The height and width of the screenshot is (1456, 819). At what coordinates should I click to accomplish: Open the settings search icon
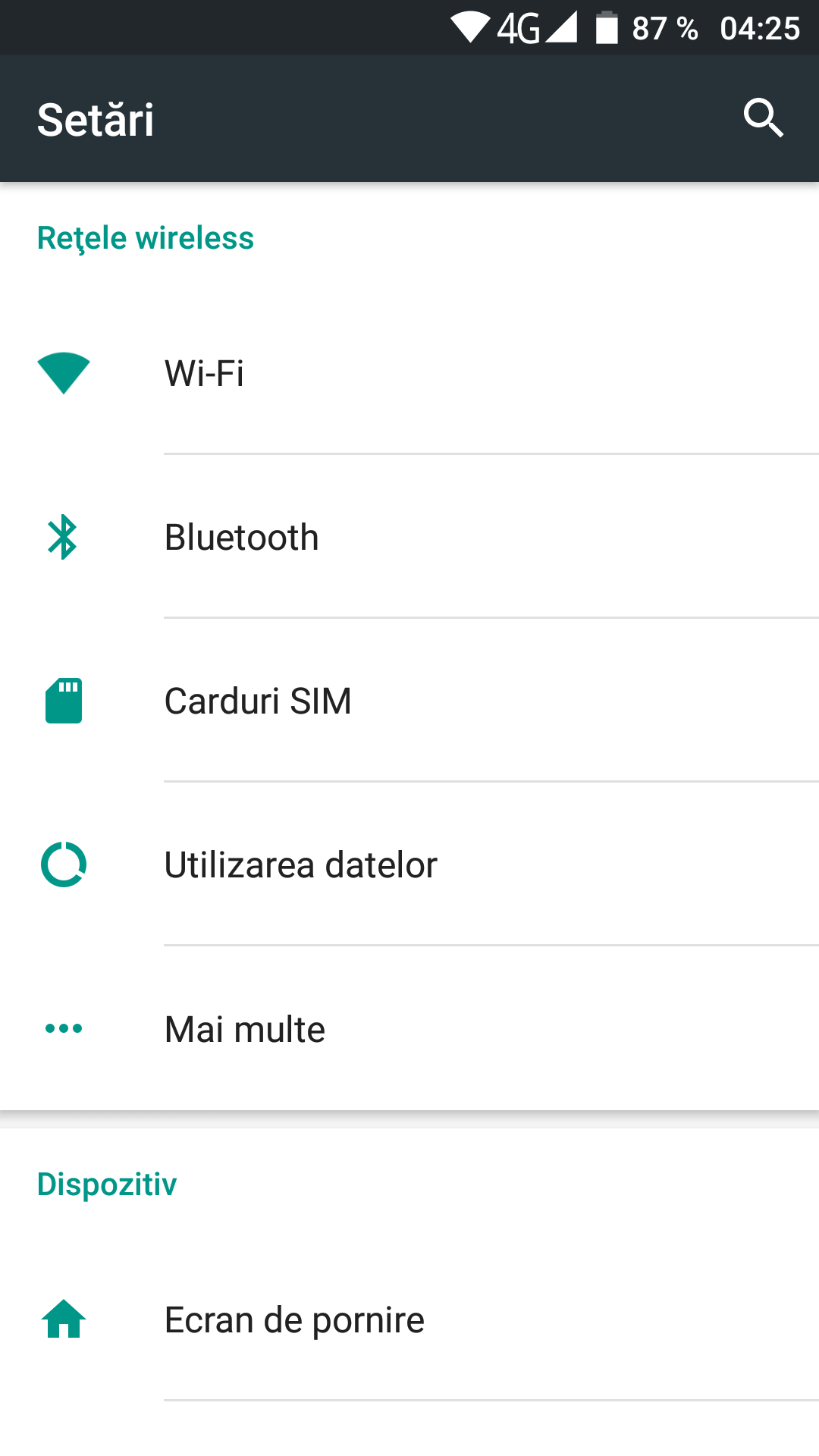click(x=763, y=118)
